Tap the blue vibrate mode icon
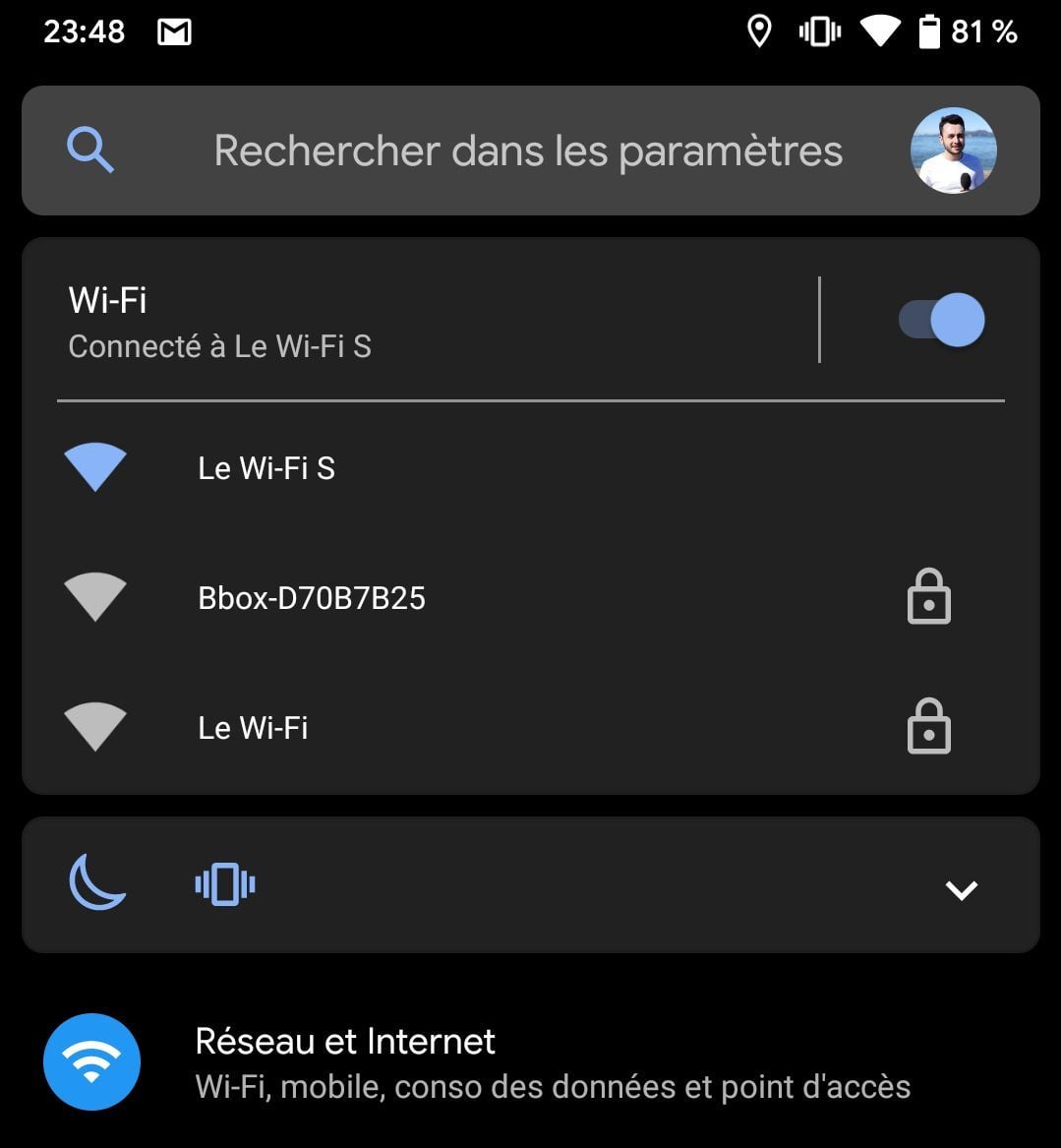This screenshot has height=1148, width=1061. point(225,883)
